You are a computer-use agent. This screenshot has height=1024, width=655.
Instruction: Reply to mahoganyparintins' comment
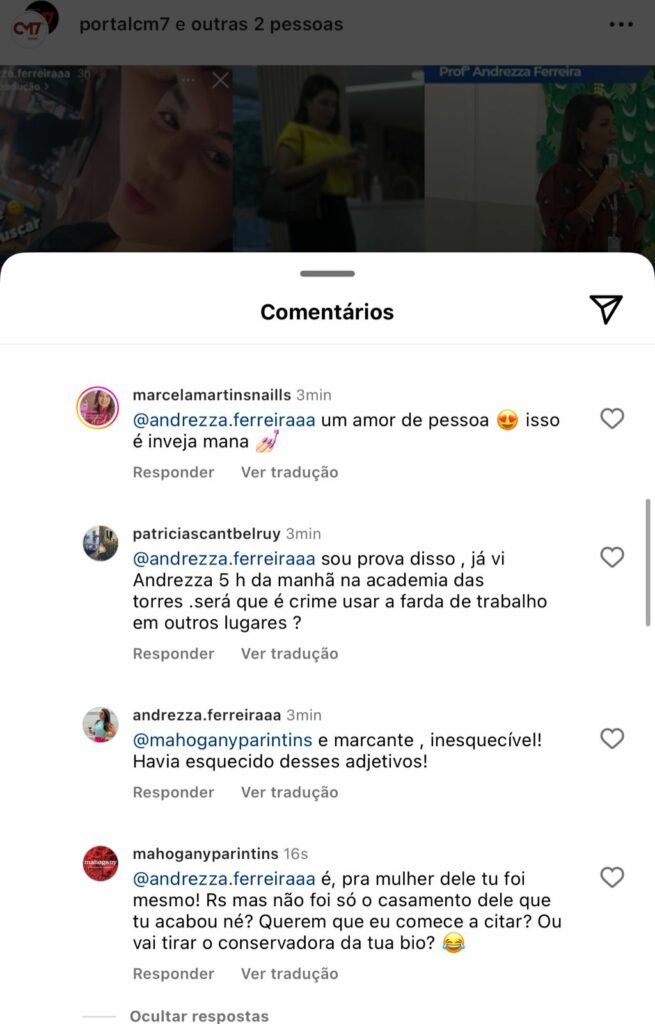point(173,973)
